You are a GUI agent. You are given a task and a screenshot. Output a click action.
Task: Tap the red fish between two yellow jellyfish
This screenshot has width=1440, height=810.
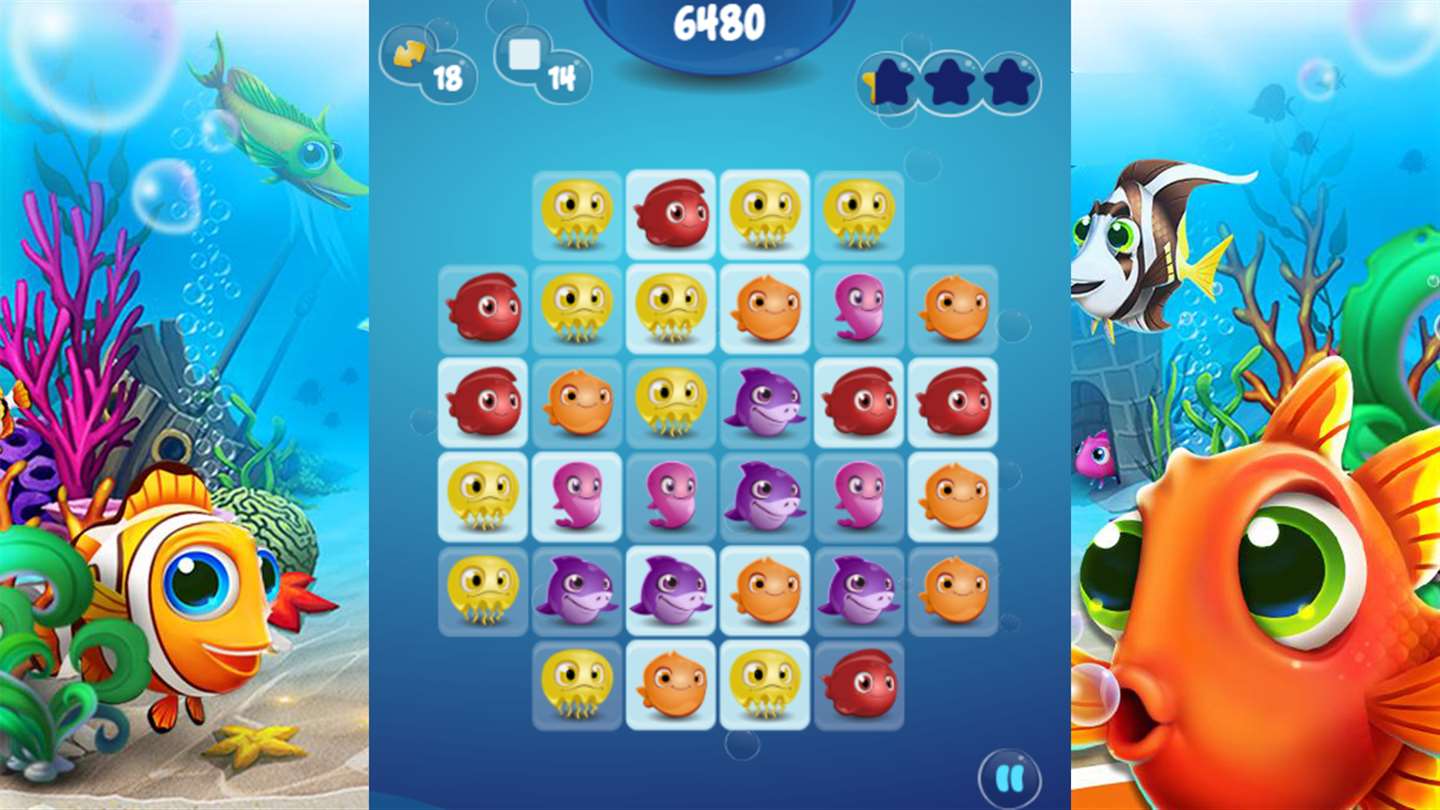click(x=671, y=214)
